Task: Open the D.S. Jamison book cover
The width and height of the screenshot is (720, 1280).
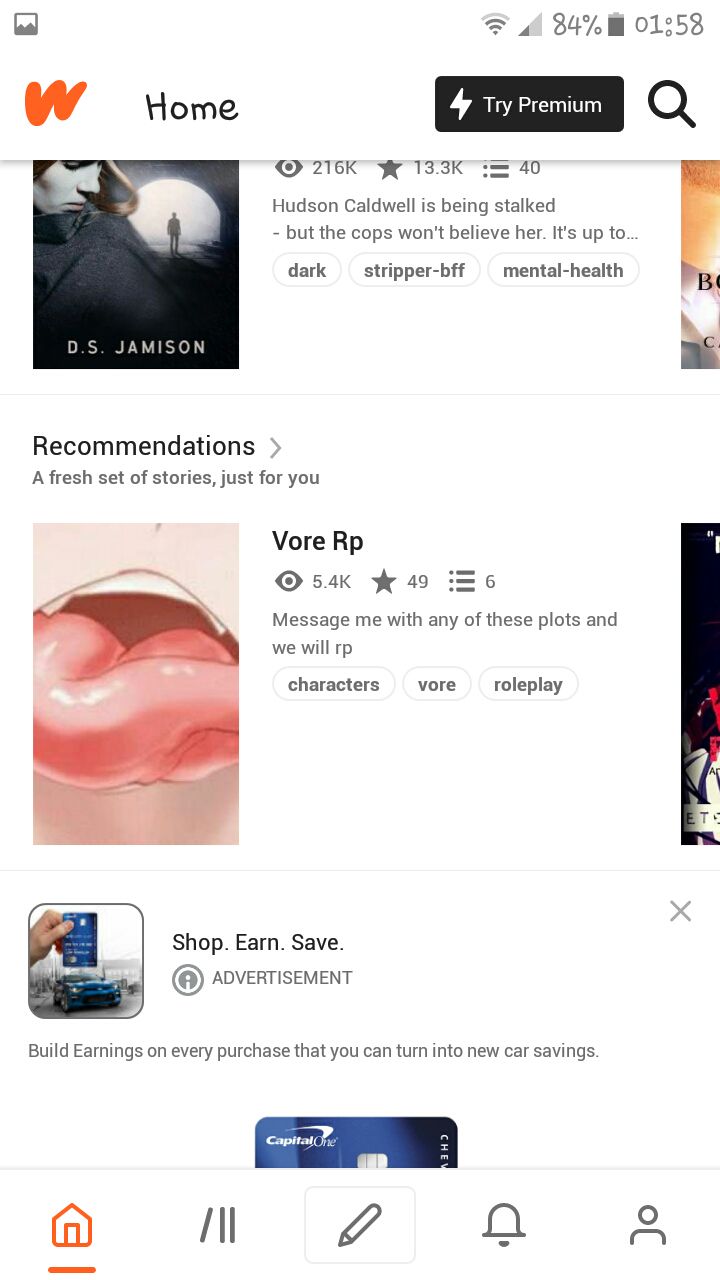Action: point(136,265)
